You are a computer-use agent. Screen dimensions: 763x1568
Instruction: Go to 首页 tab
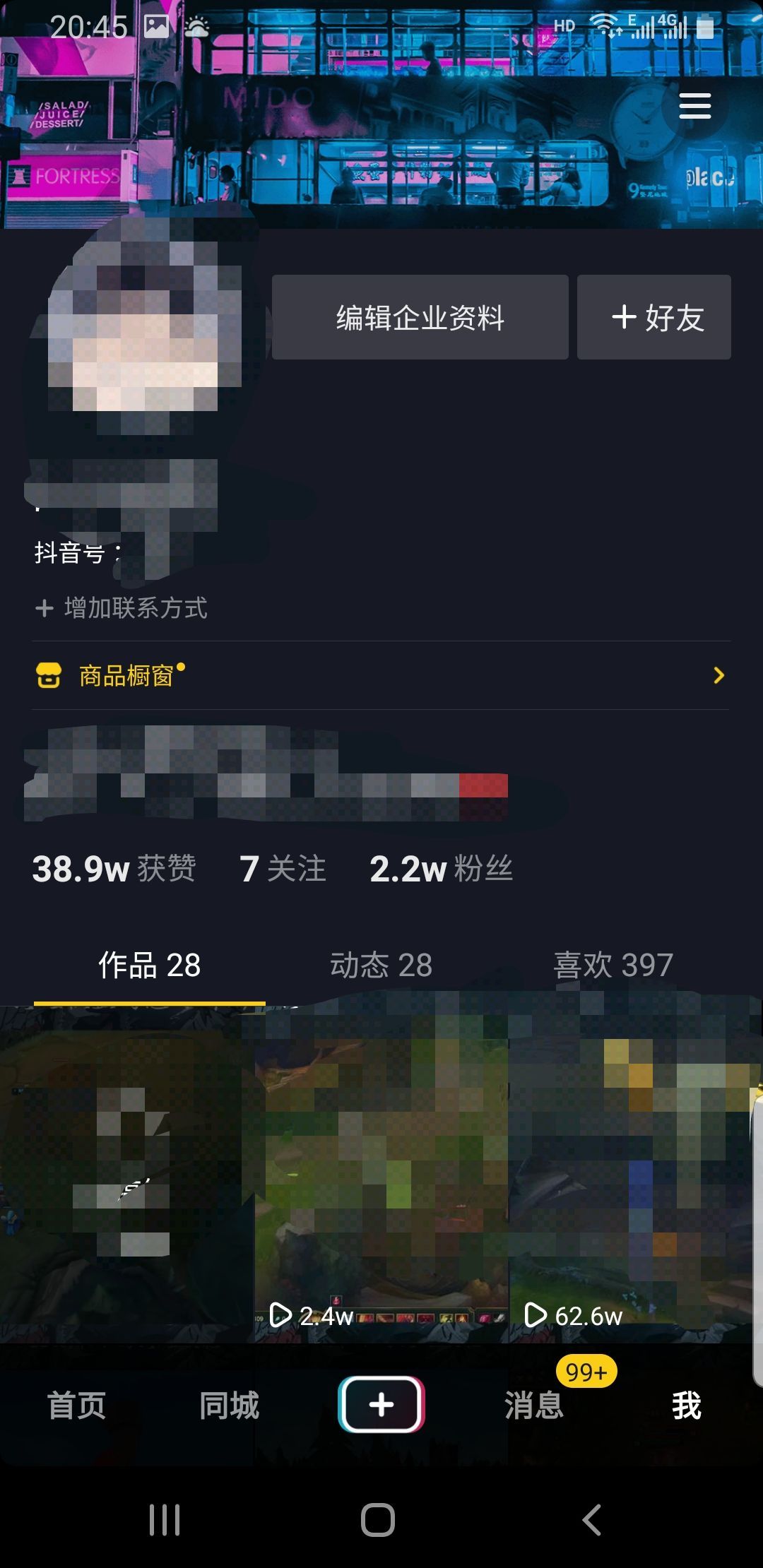76,1405
